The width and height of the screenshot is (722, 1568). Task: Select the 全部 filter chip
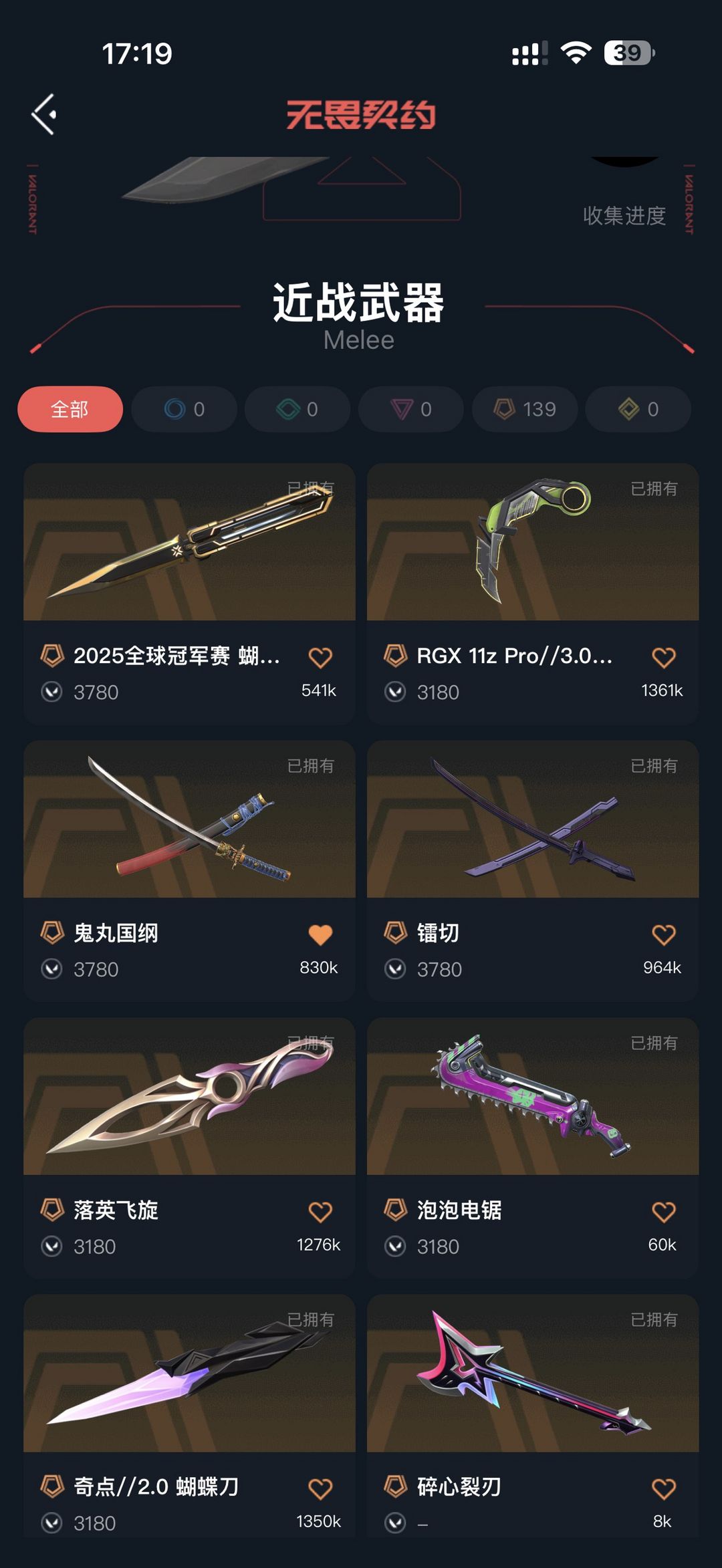[70, 409]
